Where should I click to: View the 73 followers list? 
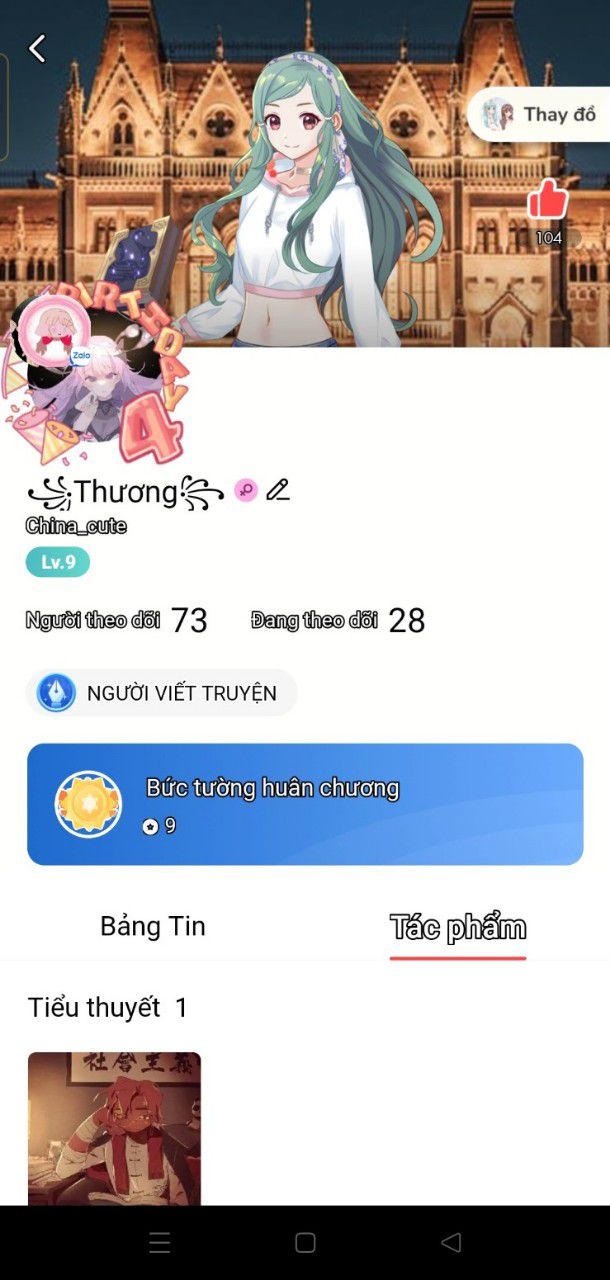point(116,620)
